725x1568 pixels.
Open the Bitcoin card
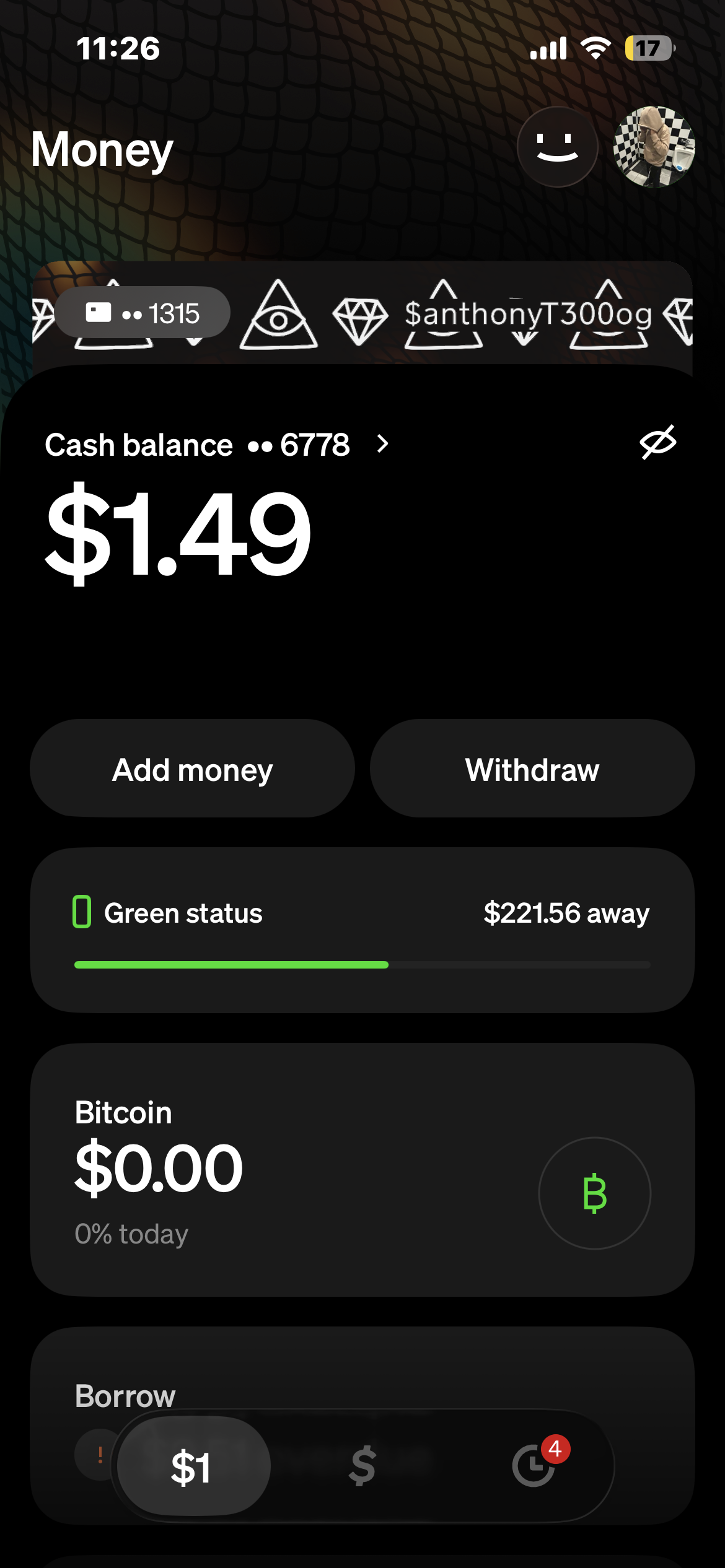click(x=362, y=1169)
